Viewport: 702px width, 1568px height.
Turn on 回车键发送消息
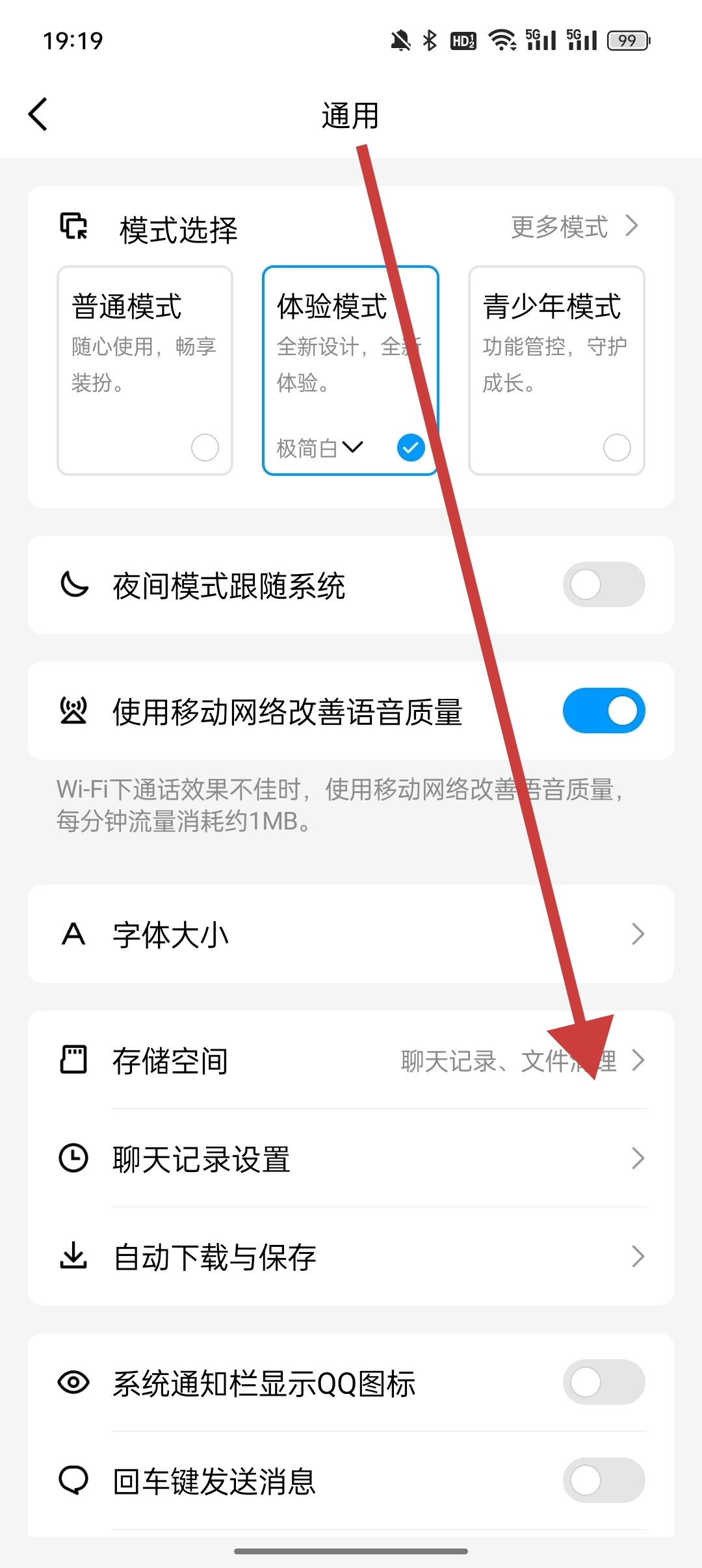coord(603,1480)
